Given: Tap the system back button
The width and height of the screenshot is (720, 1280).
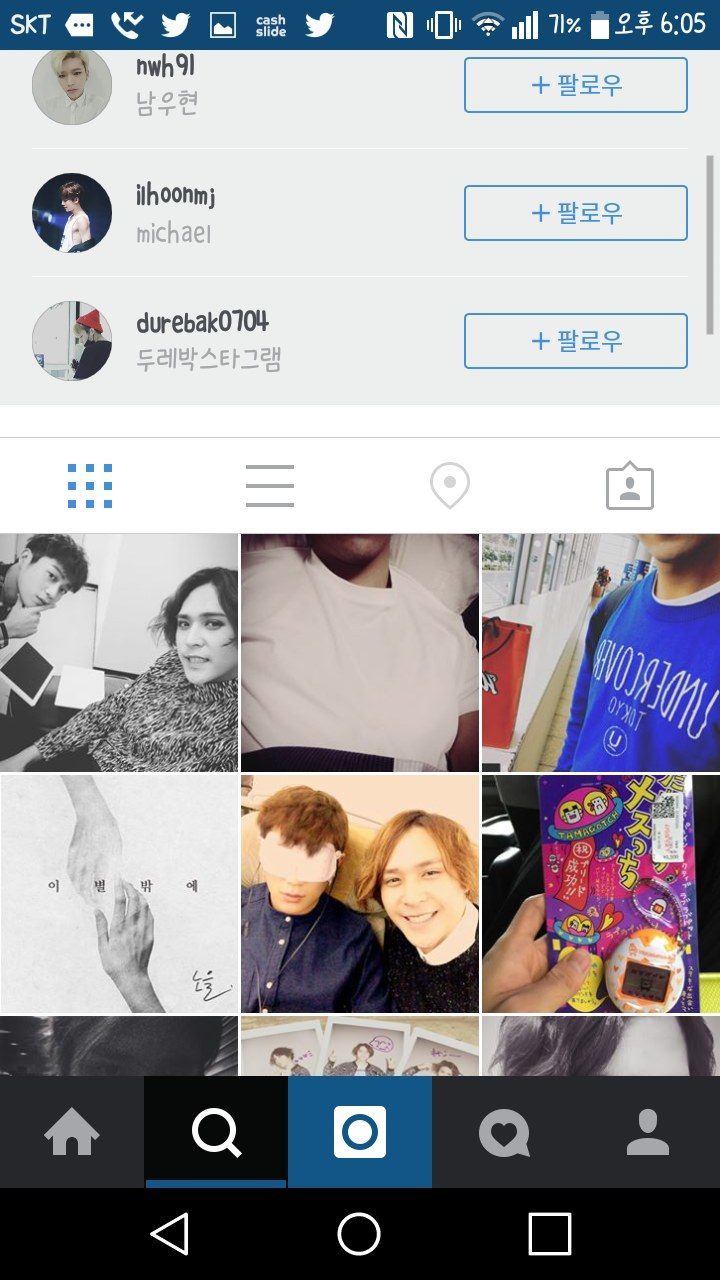Looking at the screenshot, I should [170, 1234].
